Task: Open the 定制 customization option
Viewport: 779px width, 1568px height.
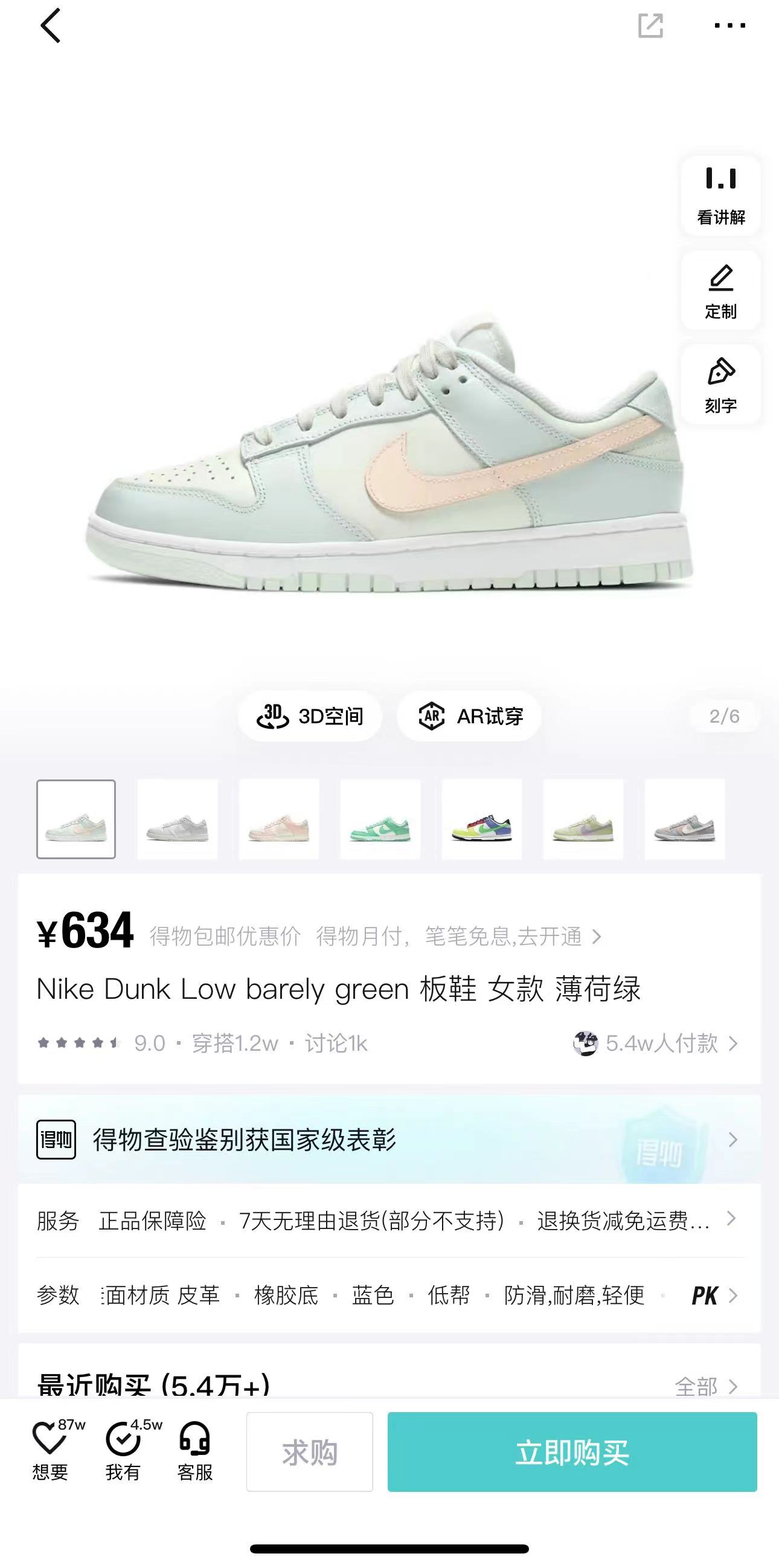Action: (x=720, y=291)
